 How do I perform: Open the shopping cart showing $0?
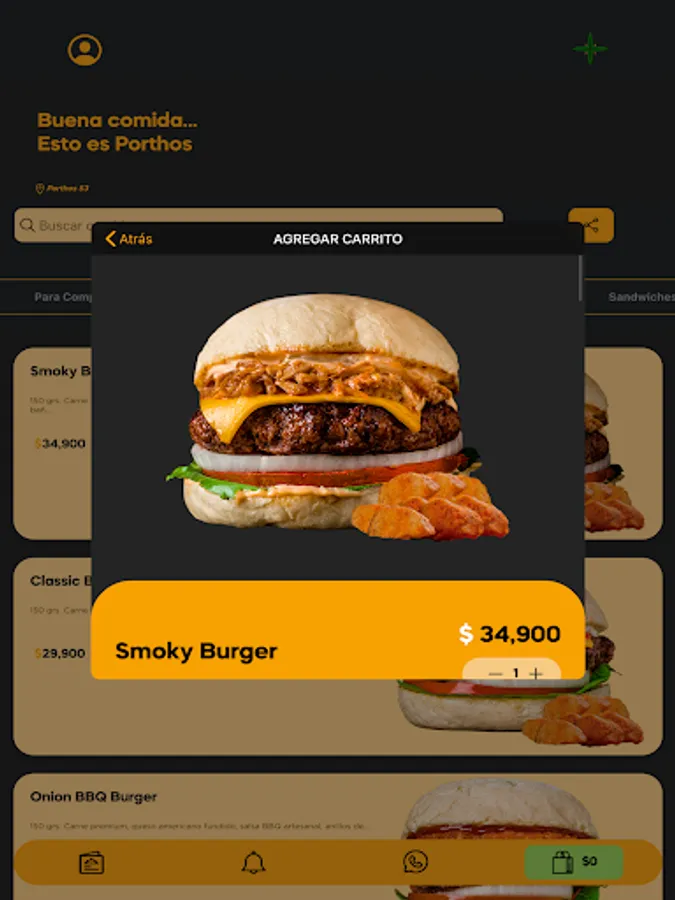pos(573,862)
